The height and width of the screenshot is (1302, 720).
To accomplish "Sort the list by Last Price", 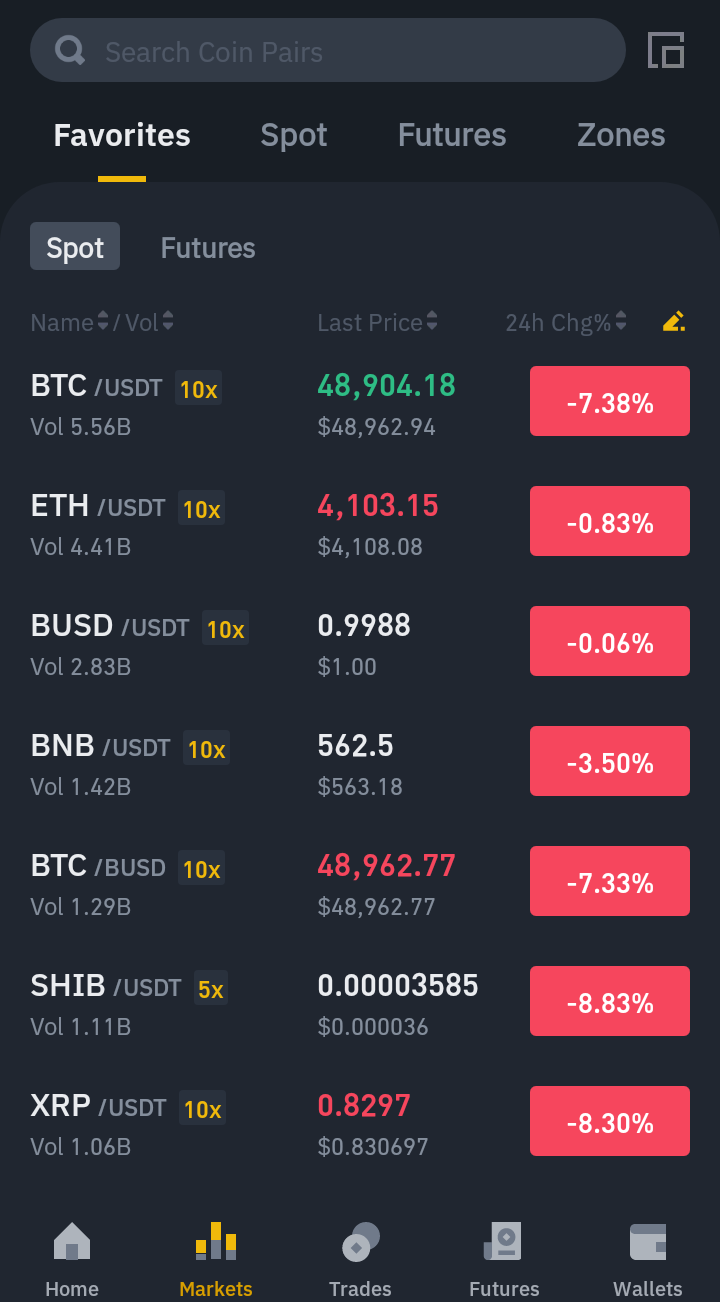I will 377,322.
